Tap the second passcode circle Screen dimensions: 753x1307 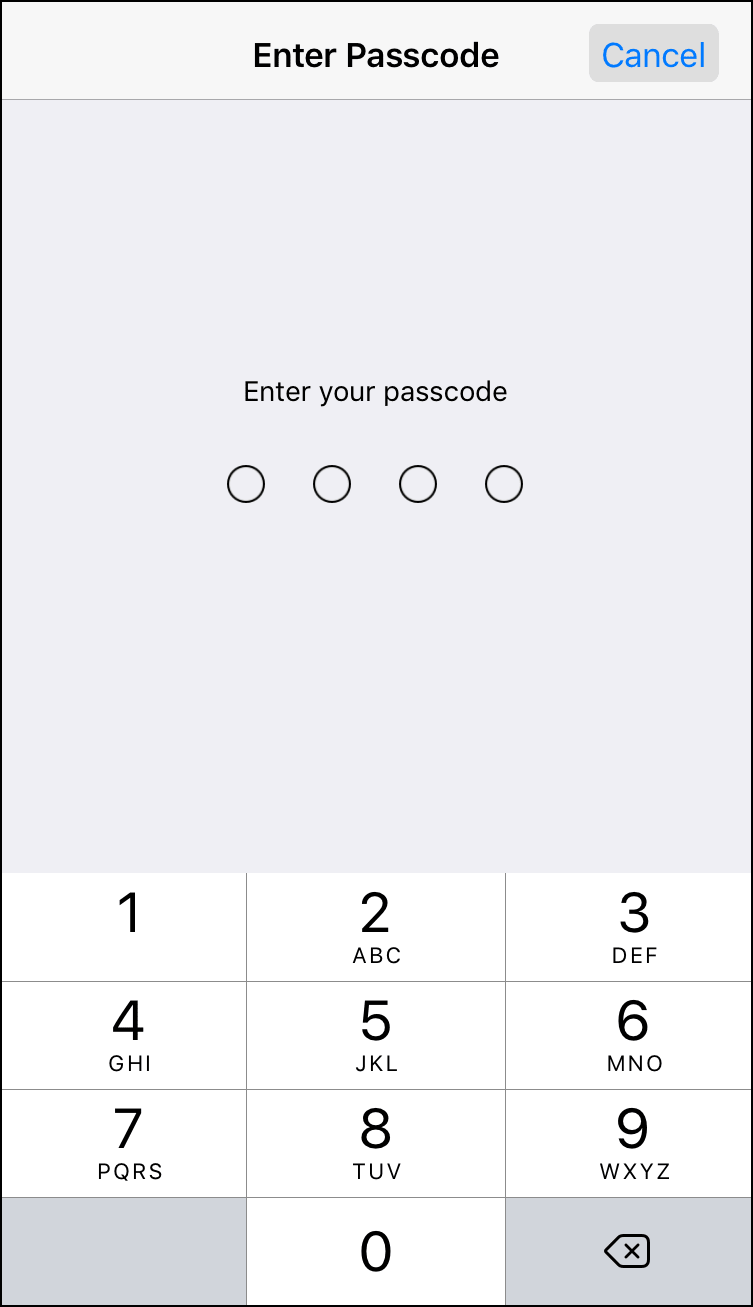tap(332, 484)
